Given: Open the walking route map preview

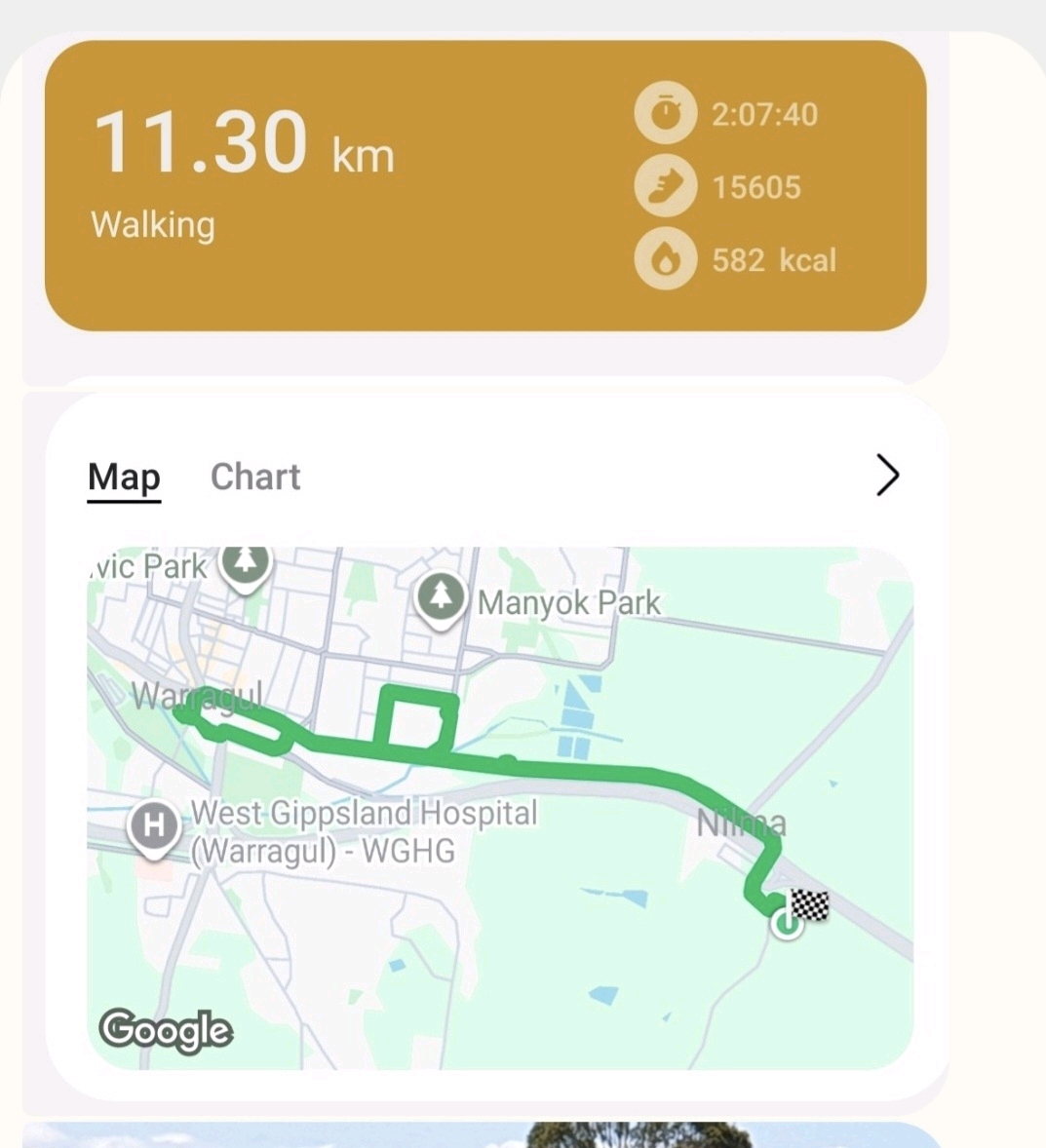Looking at the screenshot, I should pyautogui.click(x=500, y=807).
